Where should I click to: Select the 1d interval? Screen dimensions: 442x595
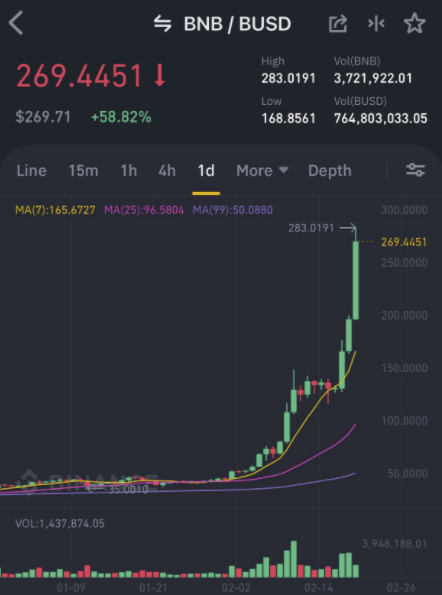tap(206, 171)
